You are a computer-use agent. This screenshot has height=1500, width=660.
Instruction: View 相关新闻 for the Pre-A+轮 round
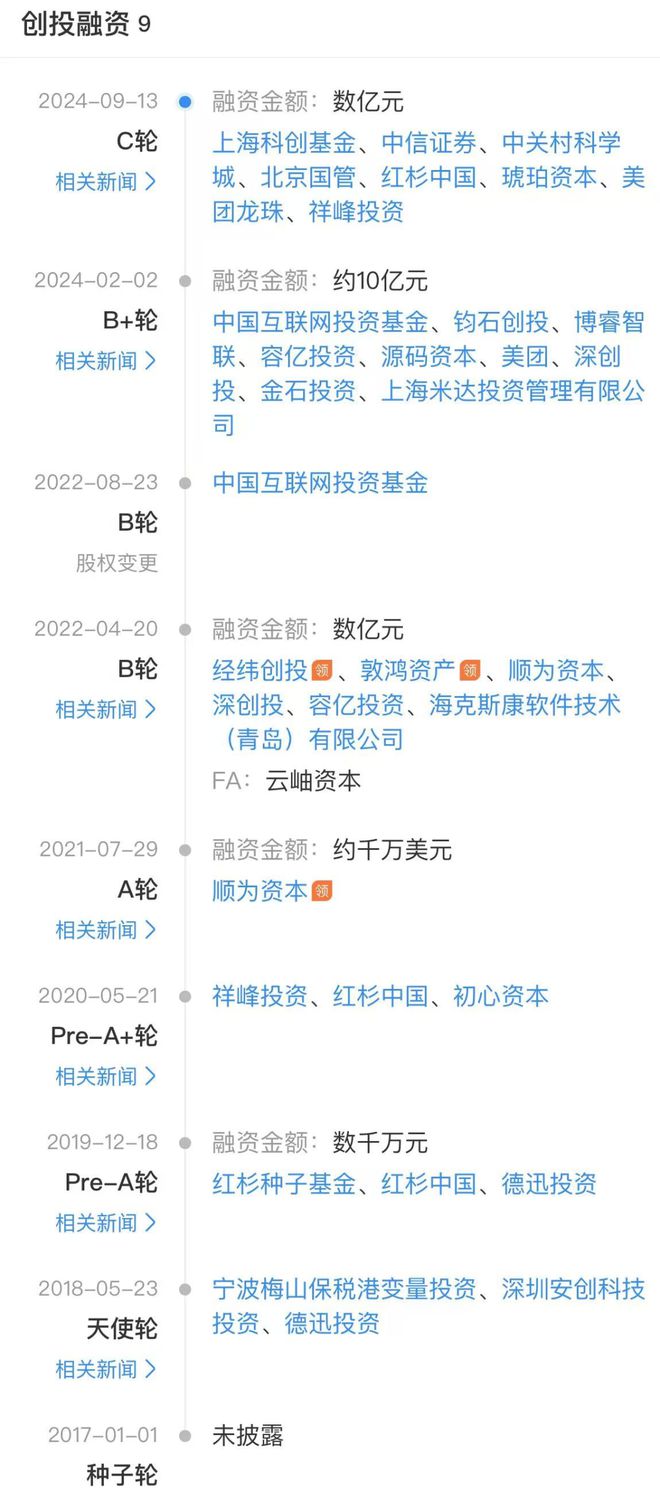pyautogui.click(x=106, y=1076)
